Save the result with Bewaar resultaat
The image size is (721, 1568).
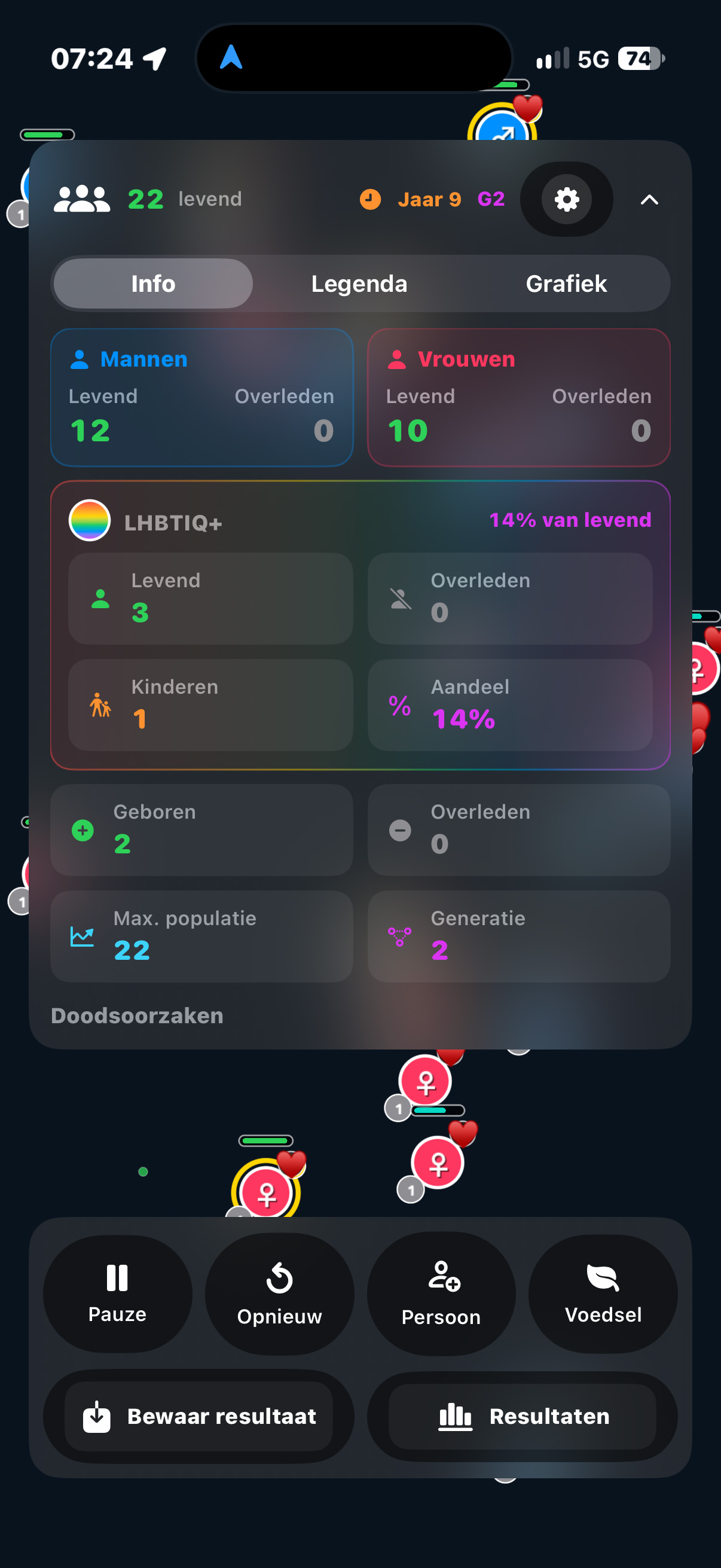click(x=199, y=1416)
